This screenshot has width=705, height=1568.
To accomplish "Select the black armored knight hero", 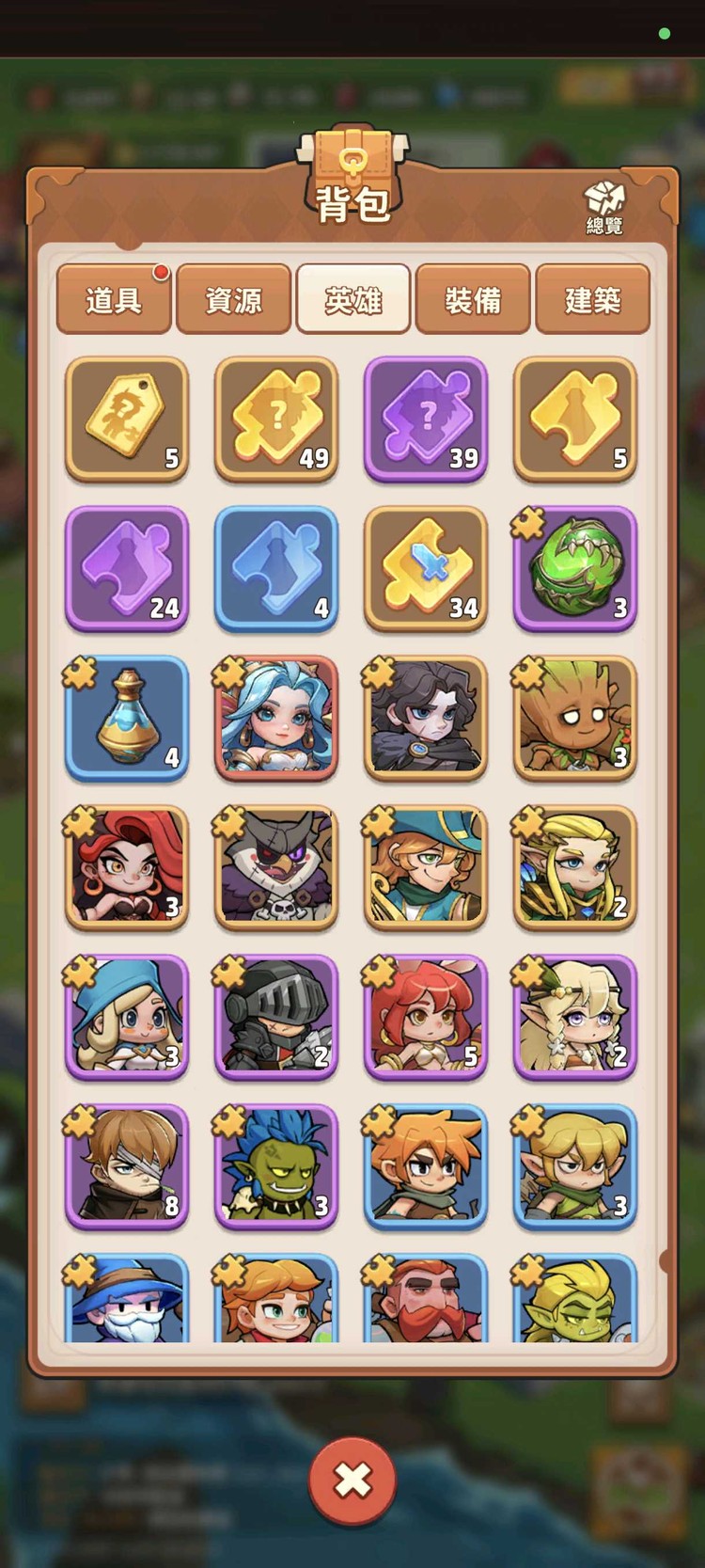I will click(x=276, y=1017).
